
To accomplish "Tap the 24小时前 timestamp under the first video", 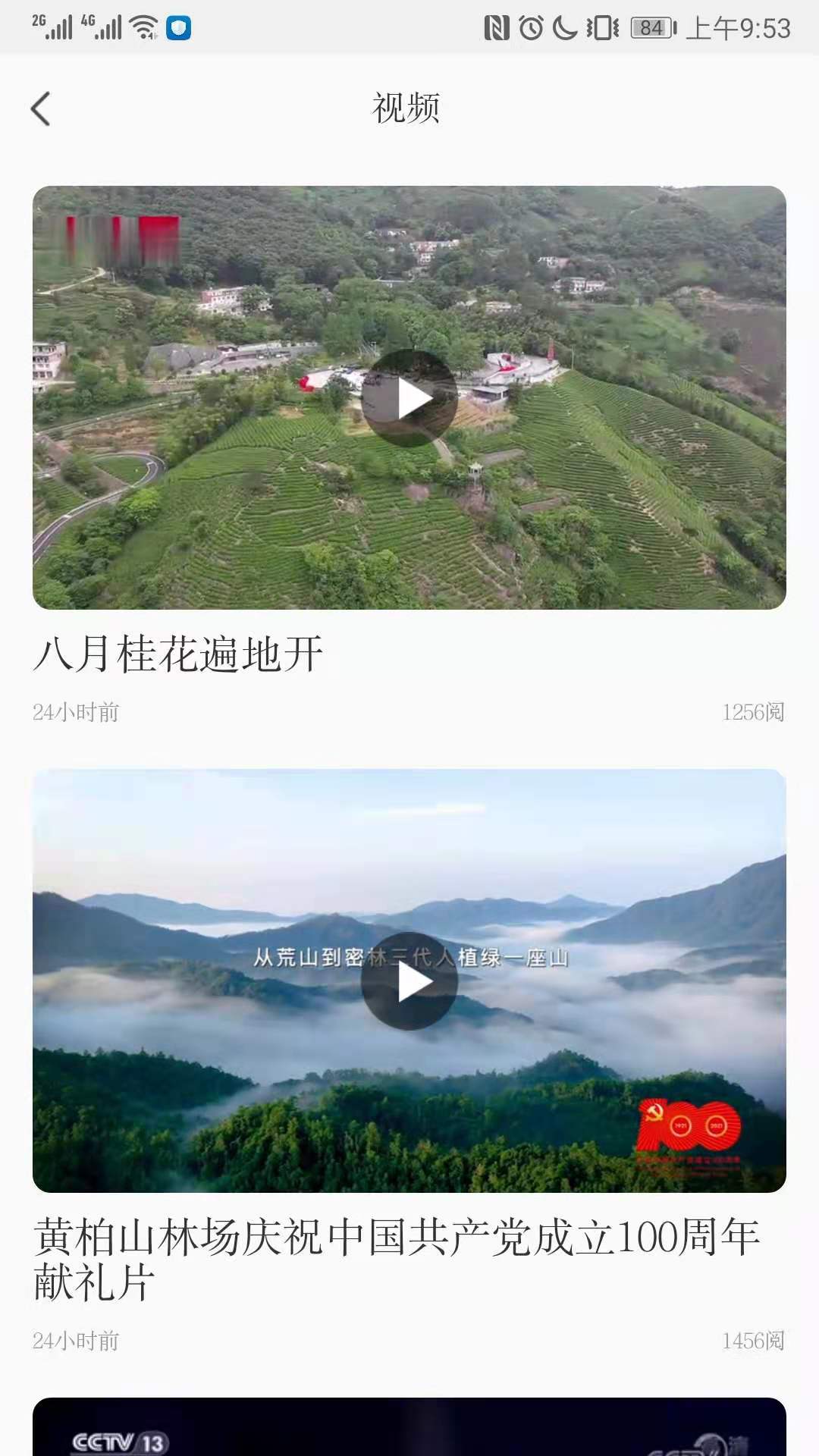I will click(x=76, y=711).
